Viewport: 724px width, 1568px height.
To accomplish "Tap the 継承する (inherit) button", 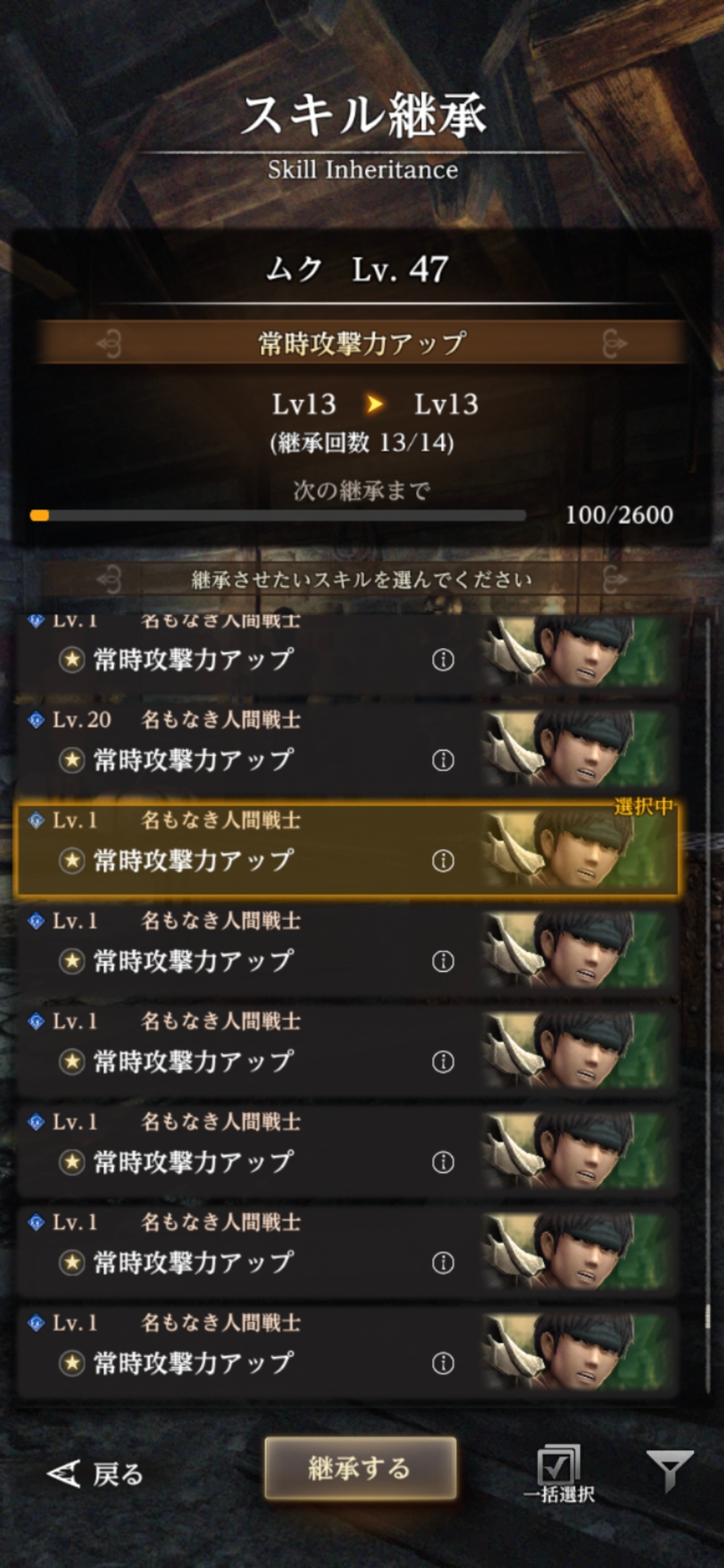I will click(361, 1468).
